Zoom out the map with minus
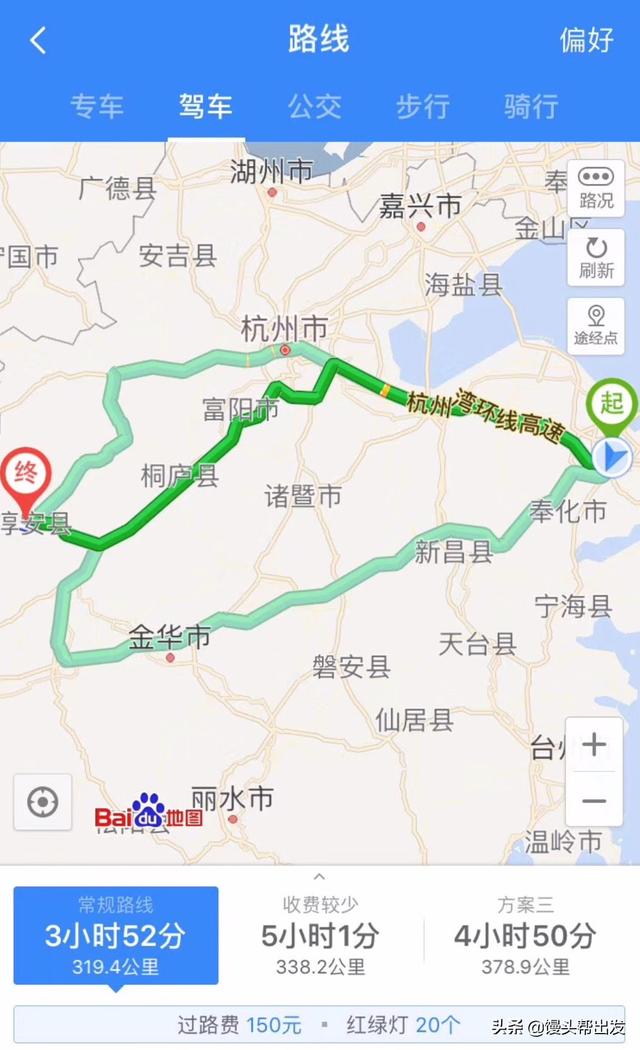 click(594, 800)
